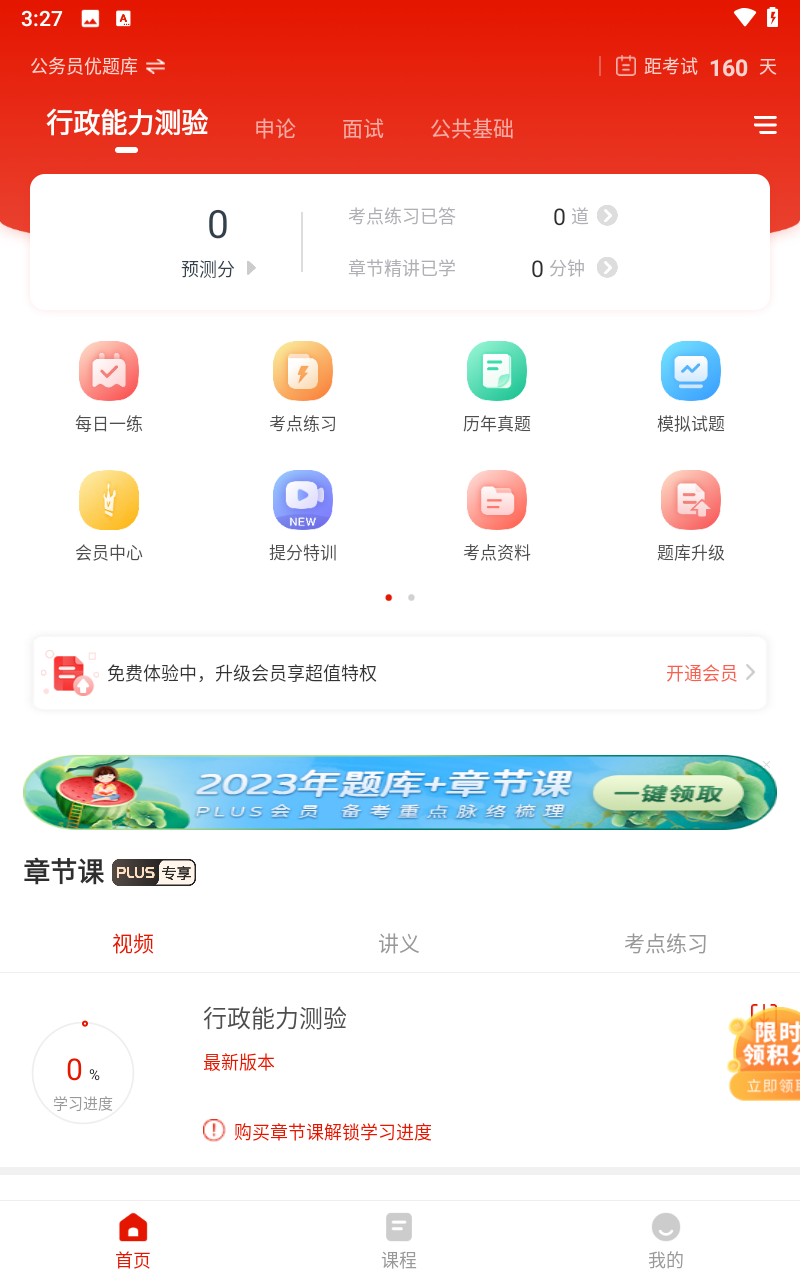Image resolution: width=800 pixels, height=1280 pixels.
Task: Switch question banks with the swap icon
Action: (x=156, y=66)
